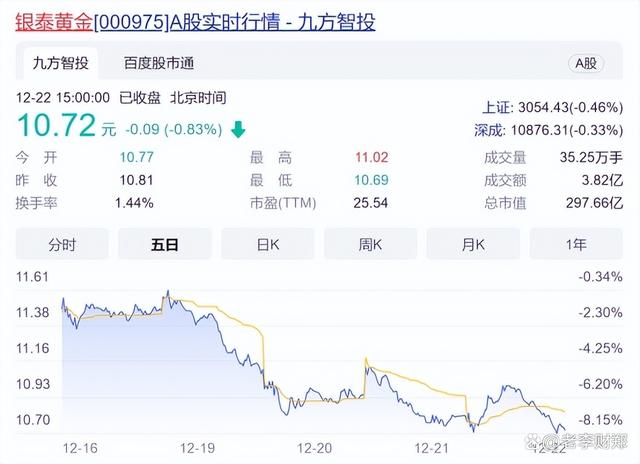
Task: Switch to the 百度股市通 tab
Action: 157,63
